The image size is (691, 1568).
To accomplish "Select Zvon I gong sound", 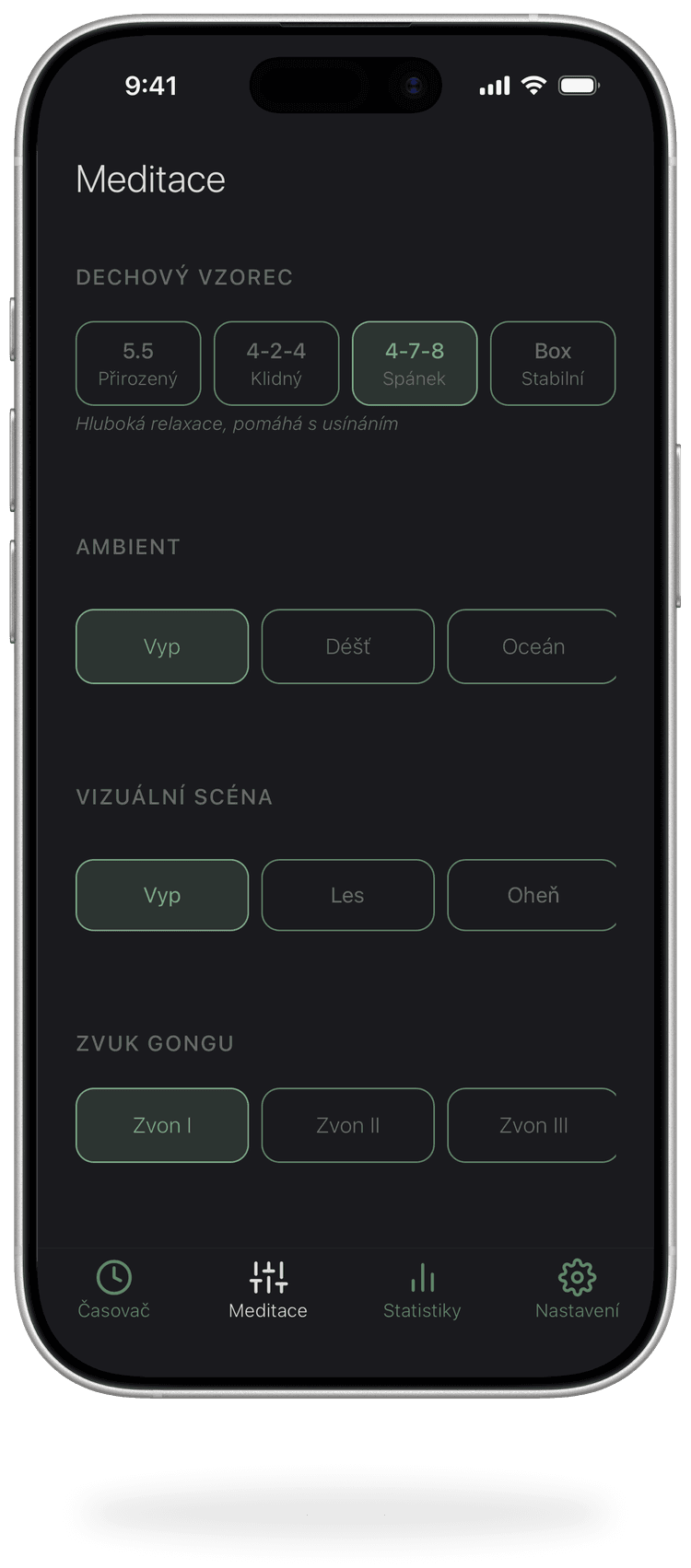I will click(x=162, y=1125).
